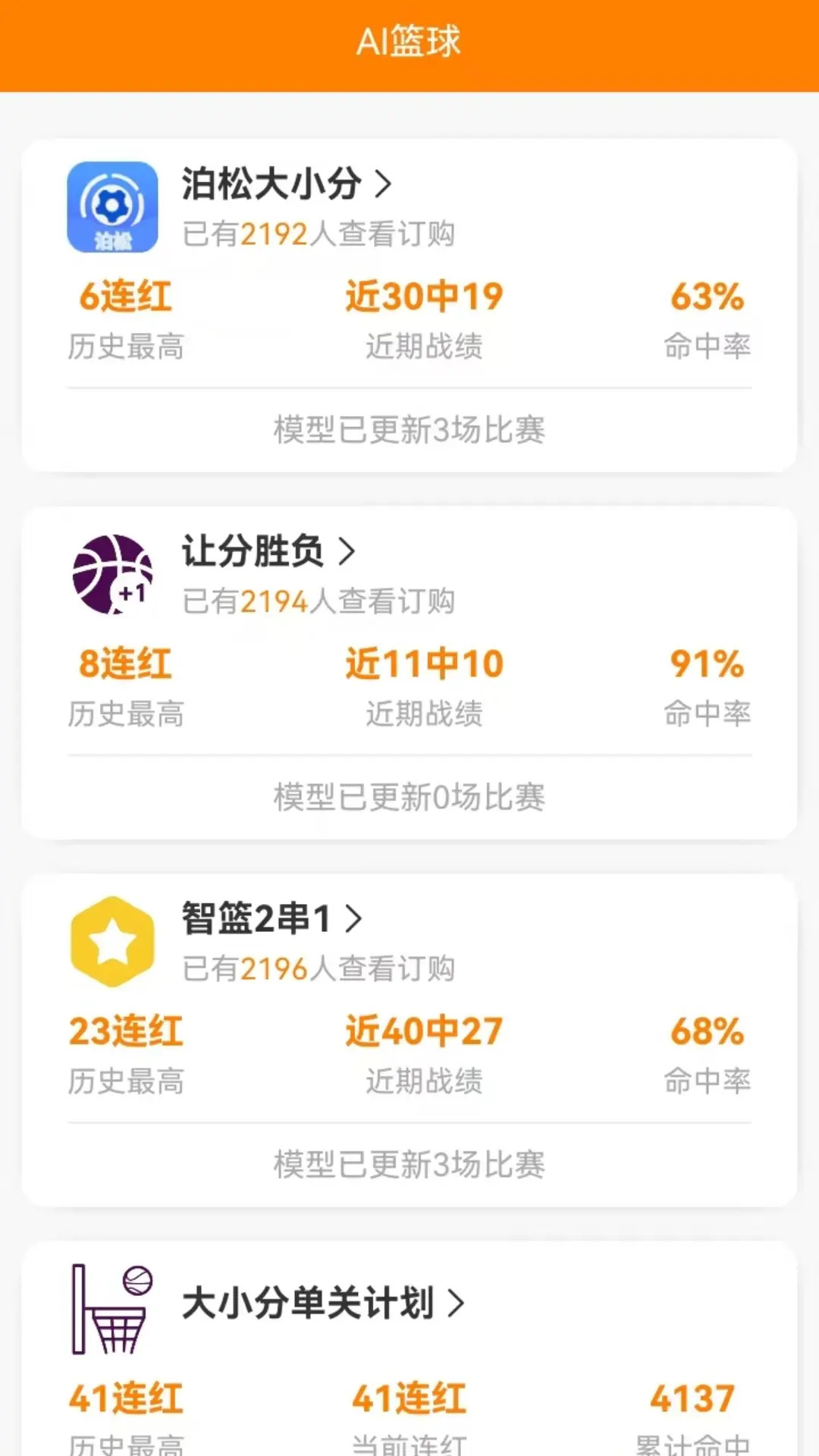Tap the 泊松 badge on the blue icon
The image size is (819, 1456).
(x=112, y=241)
